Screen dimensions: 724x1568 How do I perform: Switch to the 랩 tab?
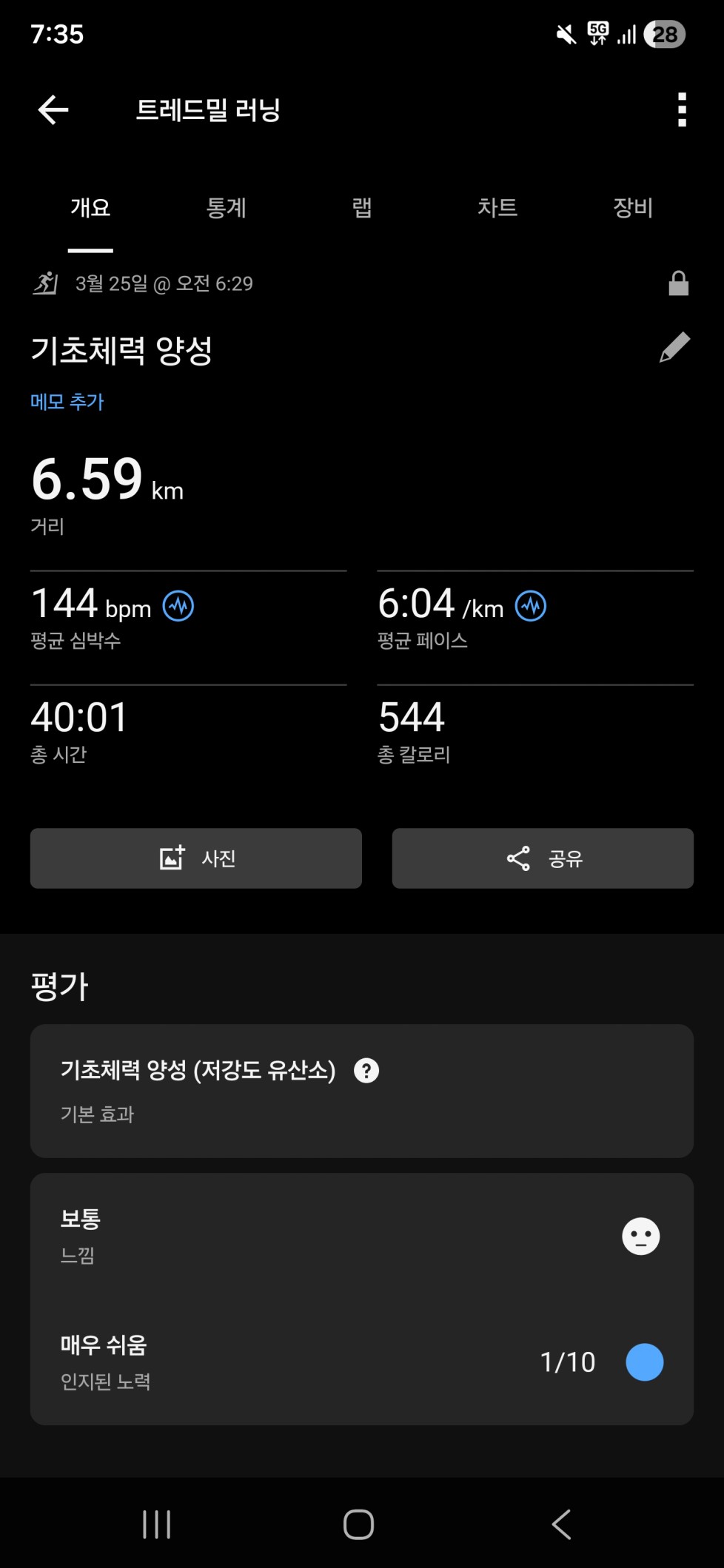click(361, 208)
